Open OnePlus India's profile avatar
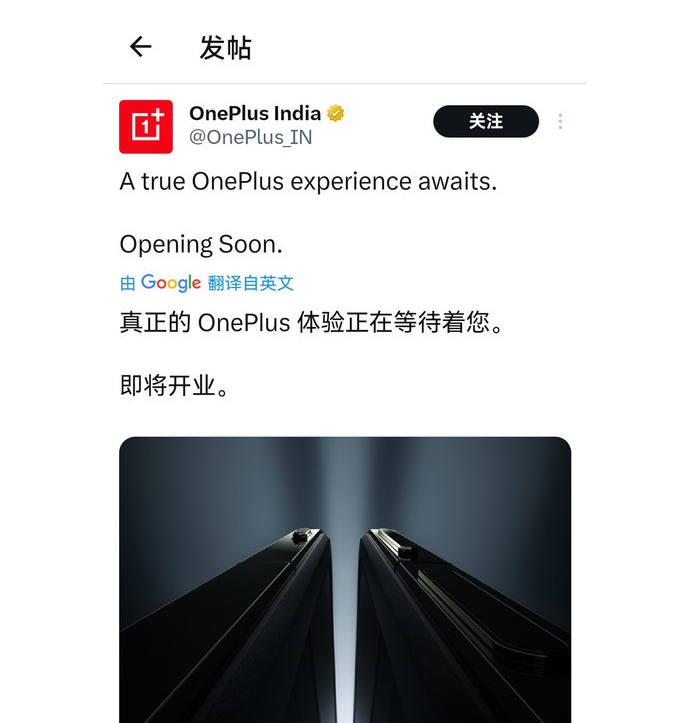Viewport: 676px width, 723px height. click(146, 126)
